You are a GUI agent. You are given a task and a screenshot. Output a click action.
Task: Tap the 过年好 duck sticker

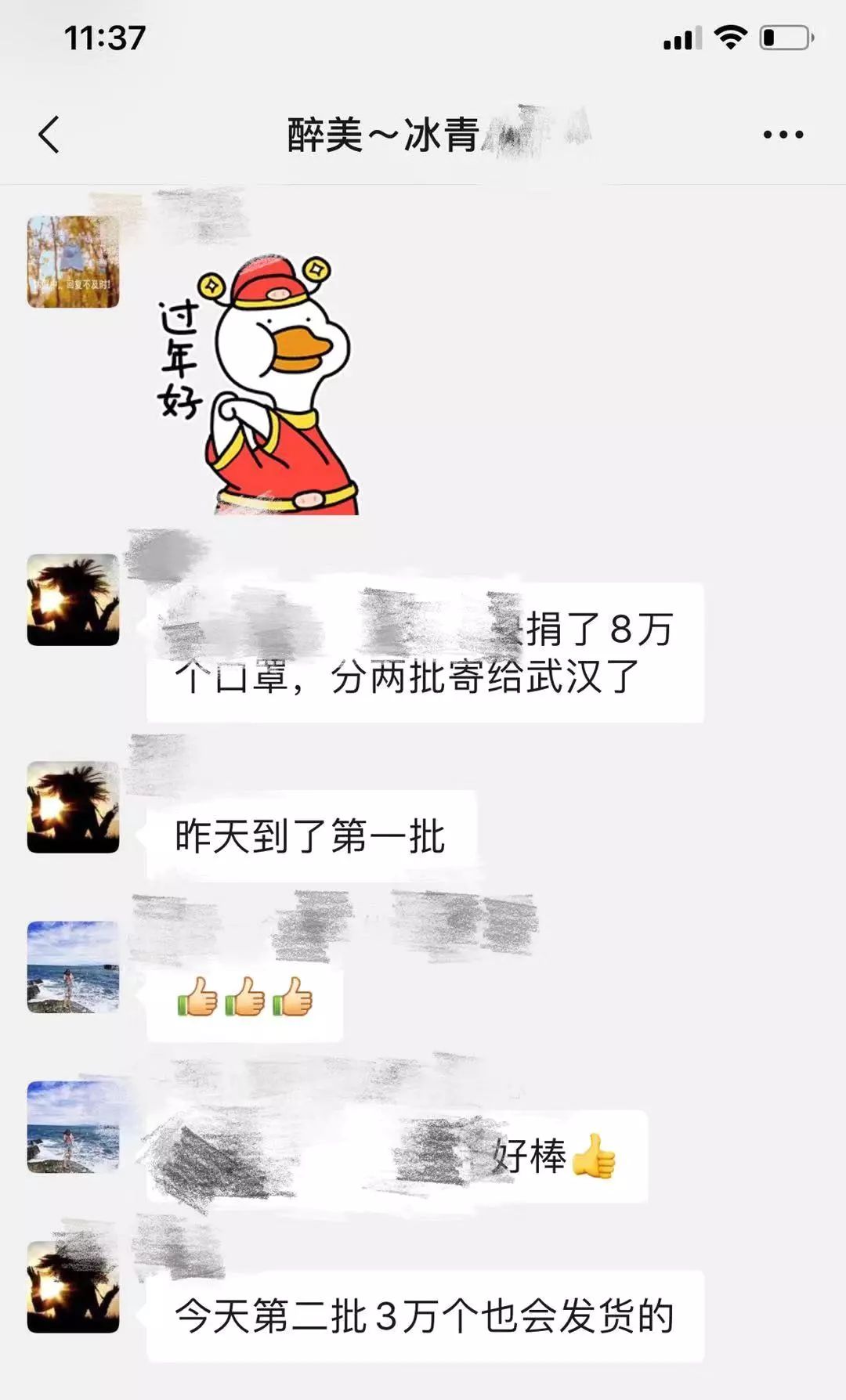pyautogui.click(x=258, y=384)
